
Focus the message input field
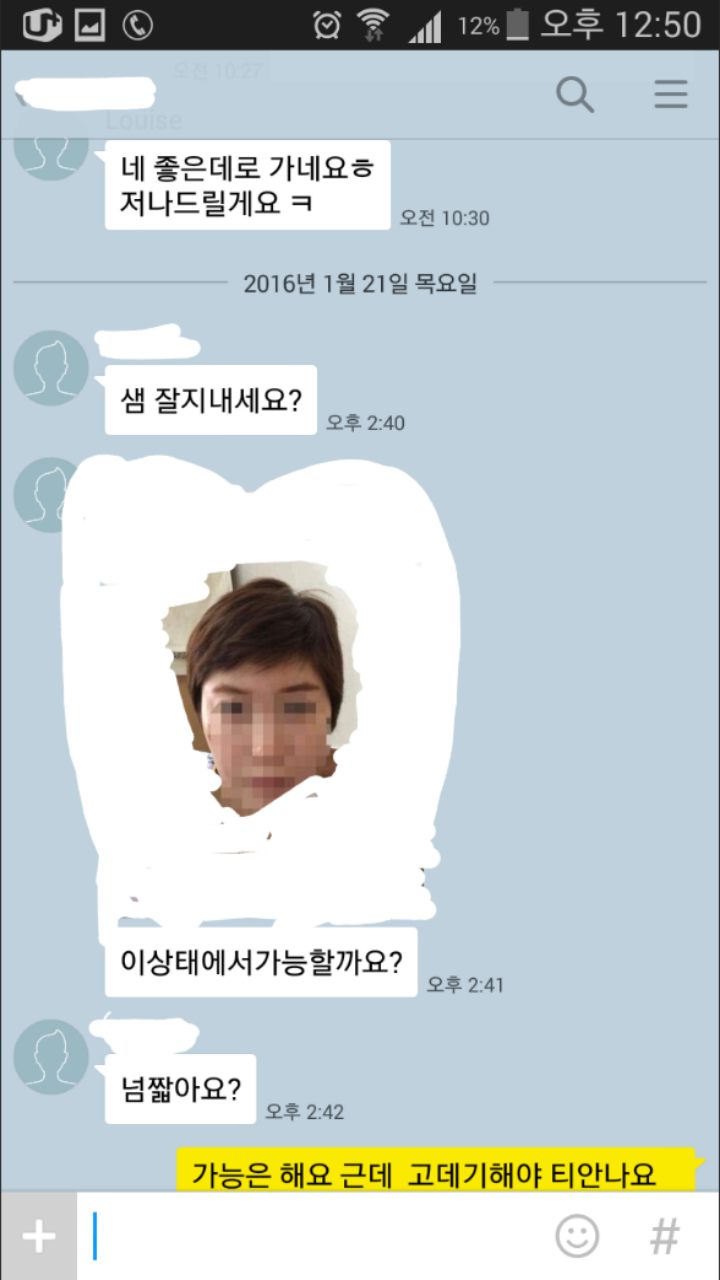pos(310,1237)
